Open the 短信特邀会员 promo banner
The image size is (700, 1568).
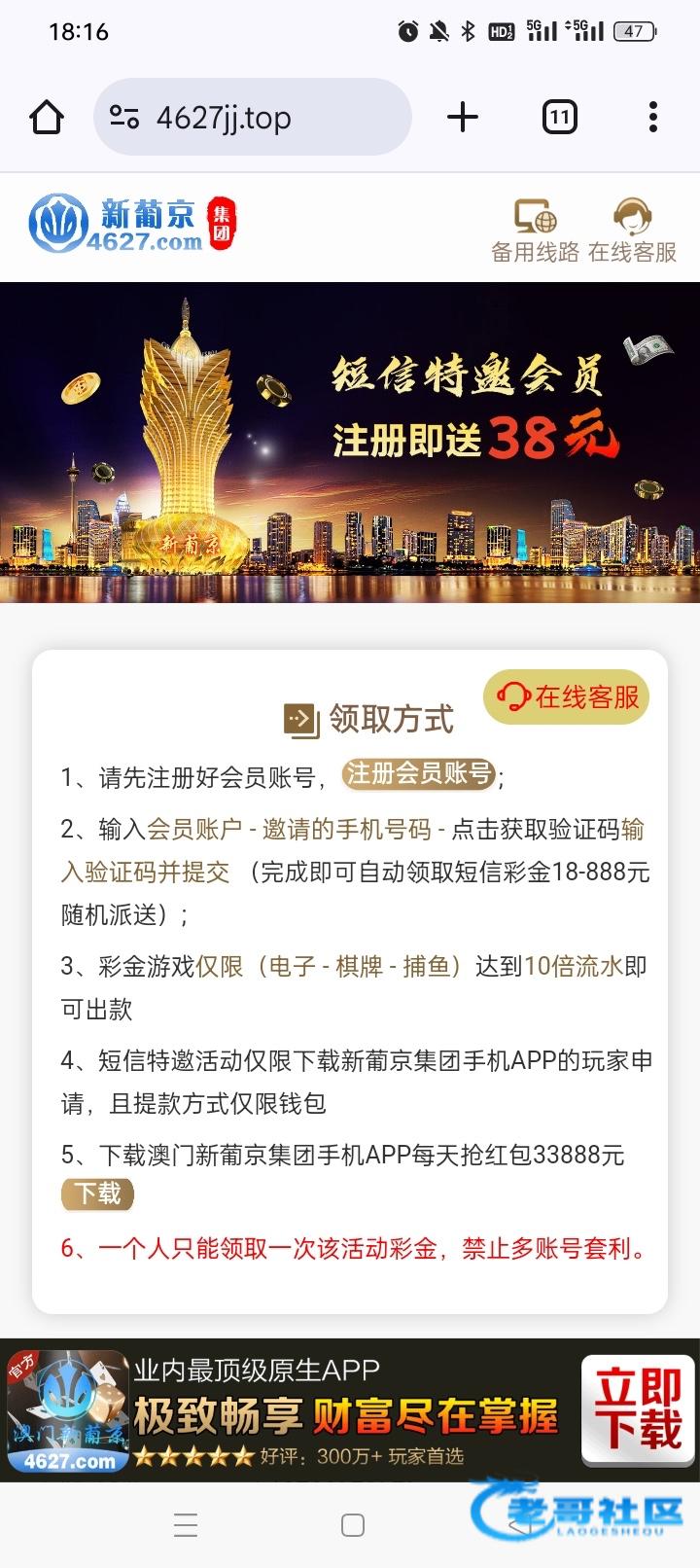click(x=350, y=443)
